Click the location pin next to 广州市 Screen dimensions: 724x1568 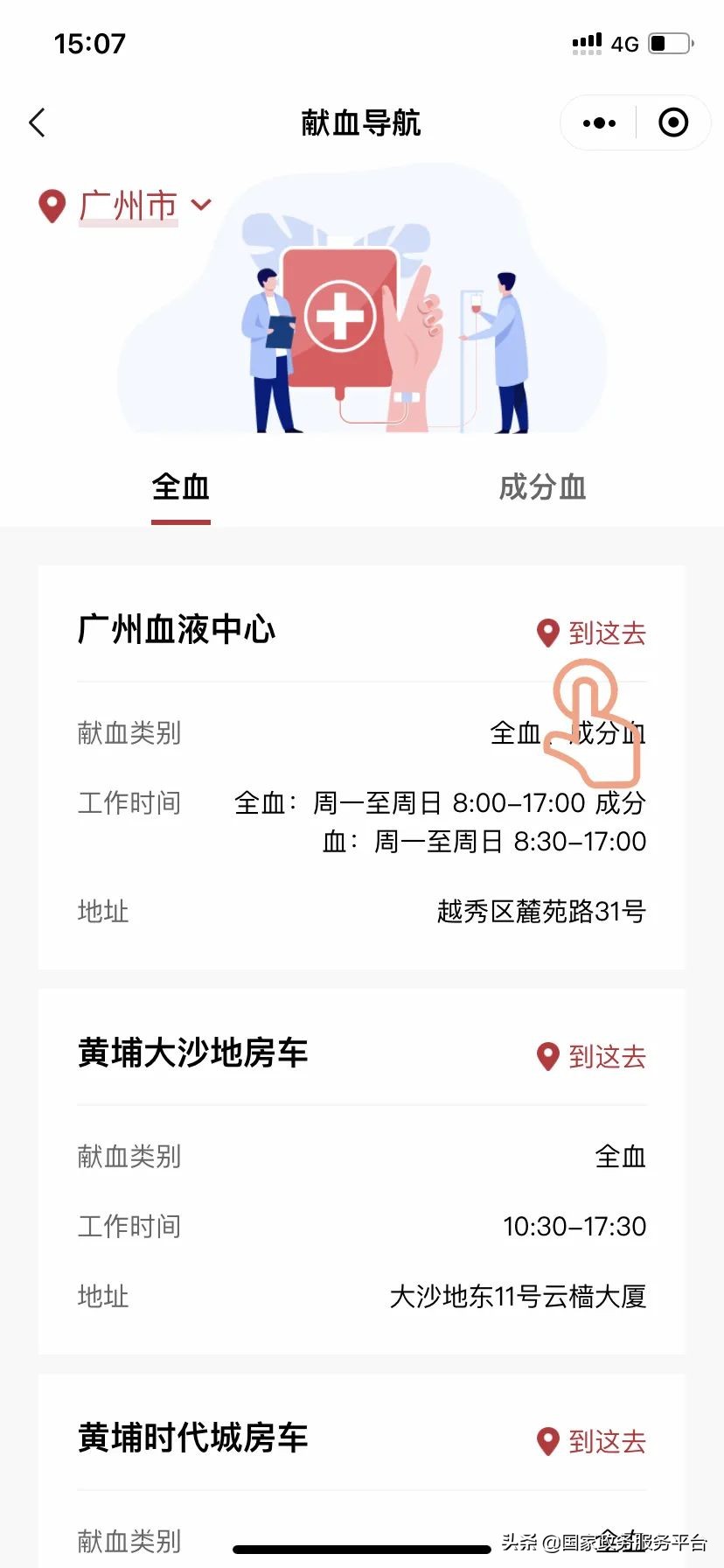point(51,205)
